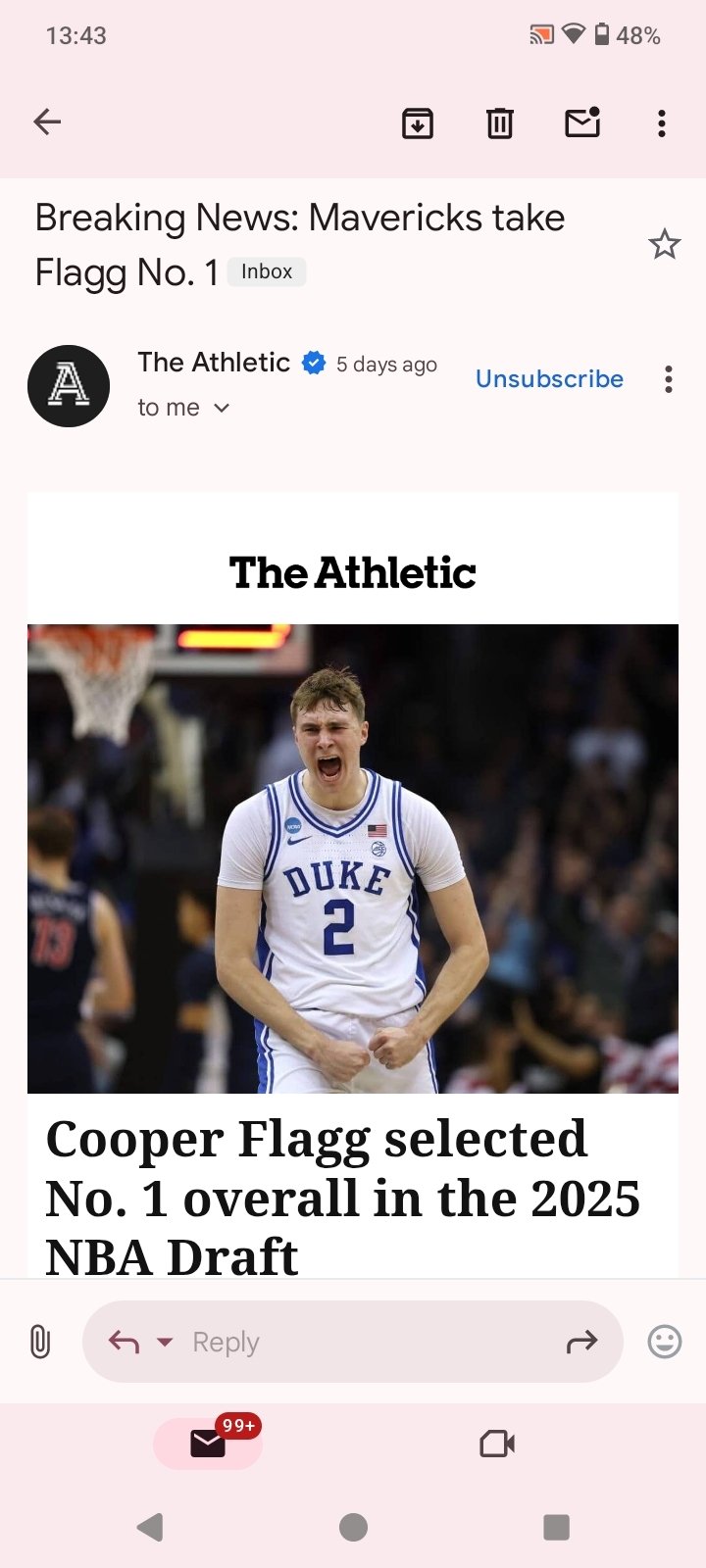Delete this email with trash icon
Viewport: 706px width, 1568px height.
500,122
